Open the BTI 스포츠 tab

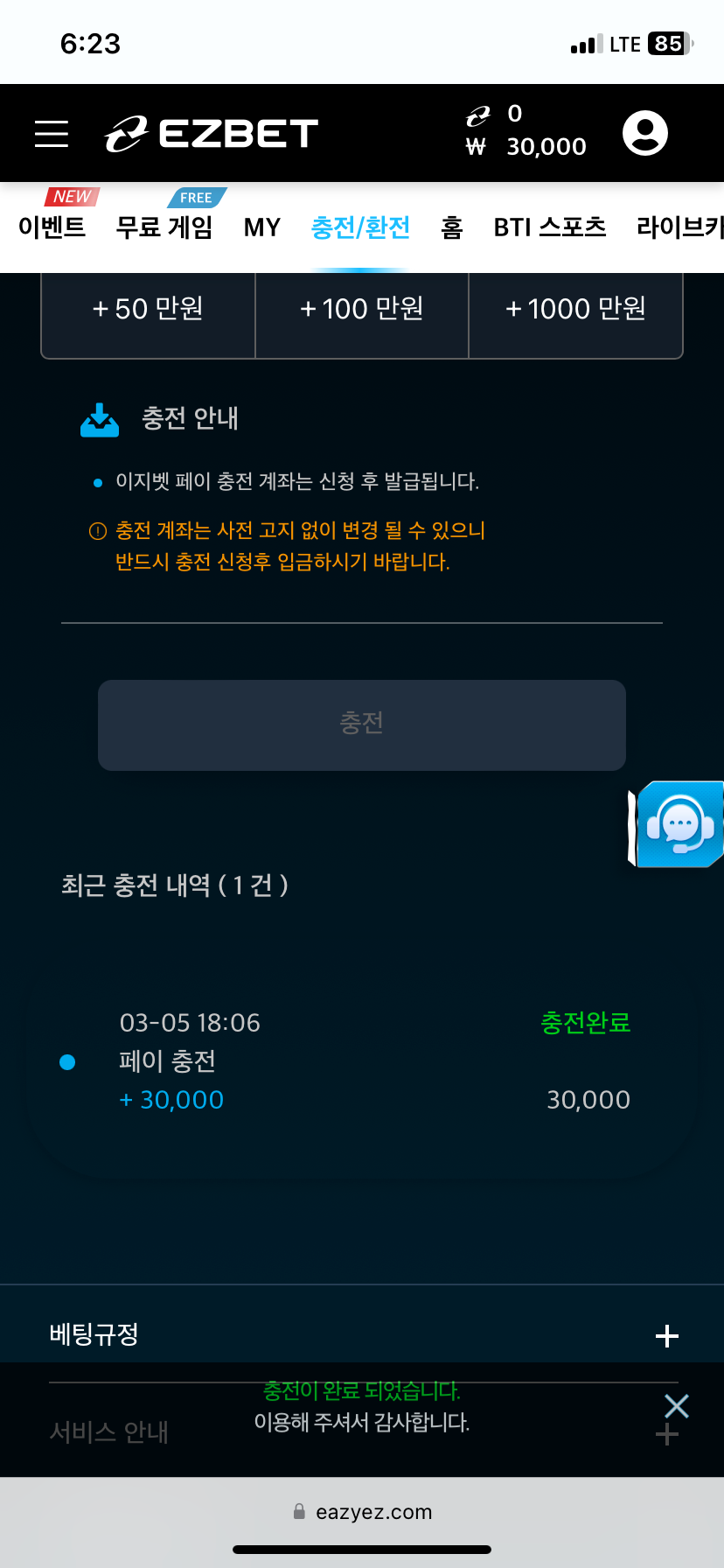(549, 227)
